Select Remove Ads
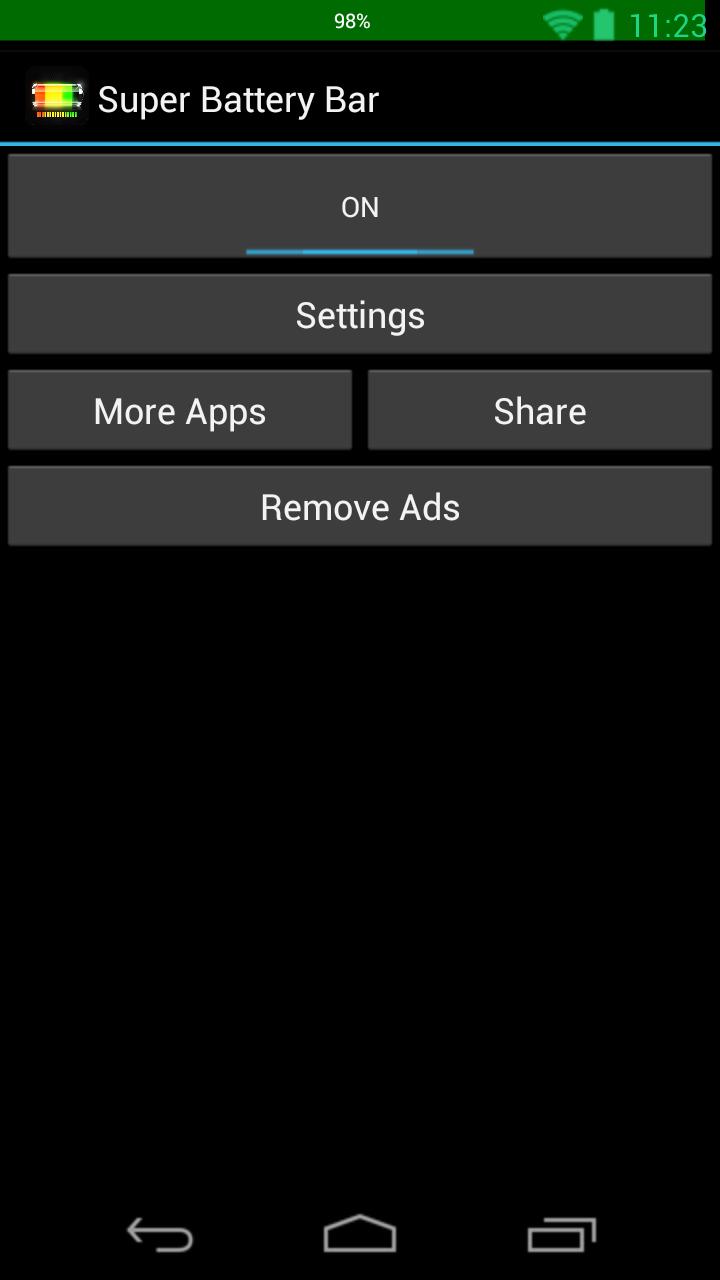720x1280 pixels. [x=360, y=507]
